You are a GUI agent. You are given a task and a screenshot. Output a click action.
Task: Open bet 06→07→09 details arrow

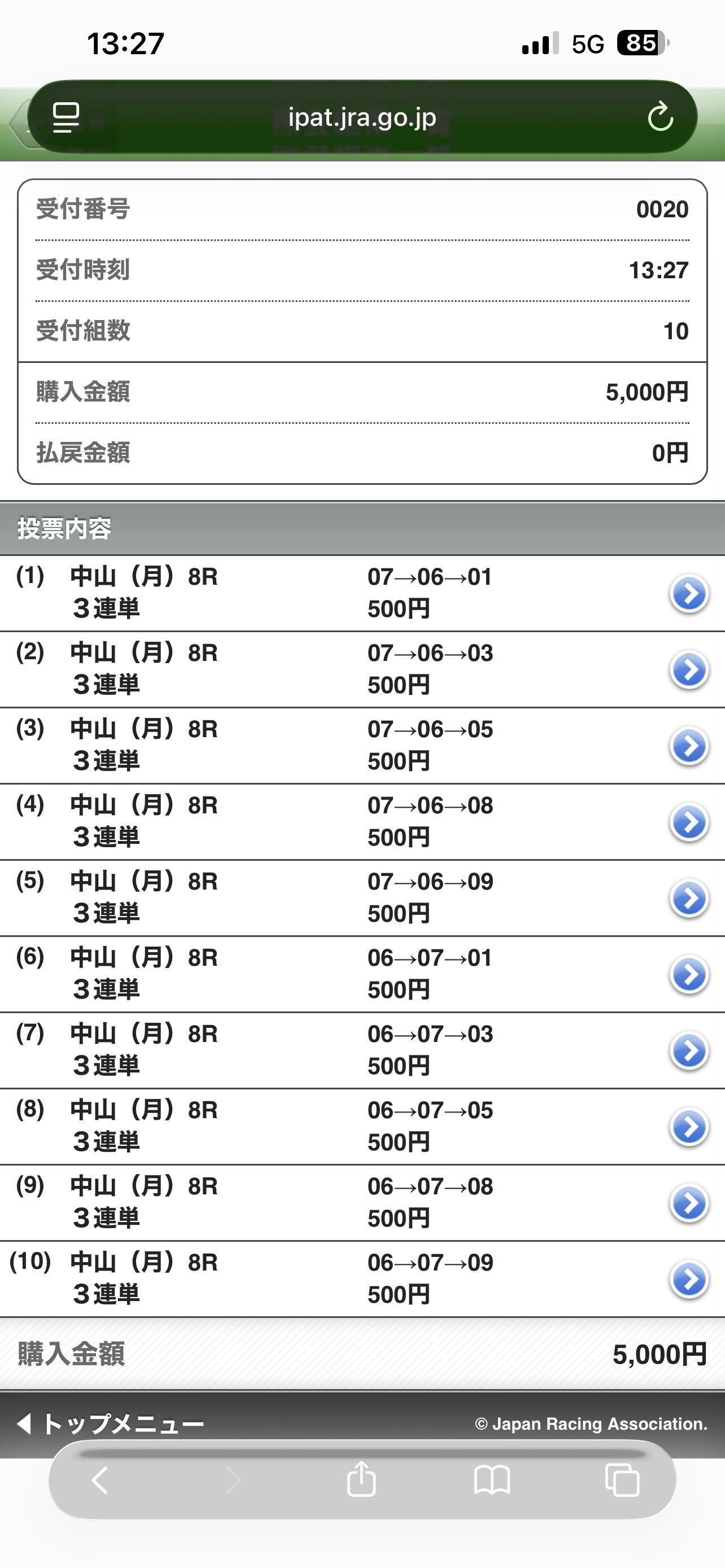pos(688,1279)
